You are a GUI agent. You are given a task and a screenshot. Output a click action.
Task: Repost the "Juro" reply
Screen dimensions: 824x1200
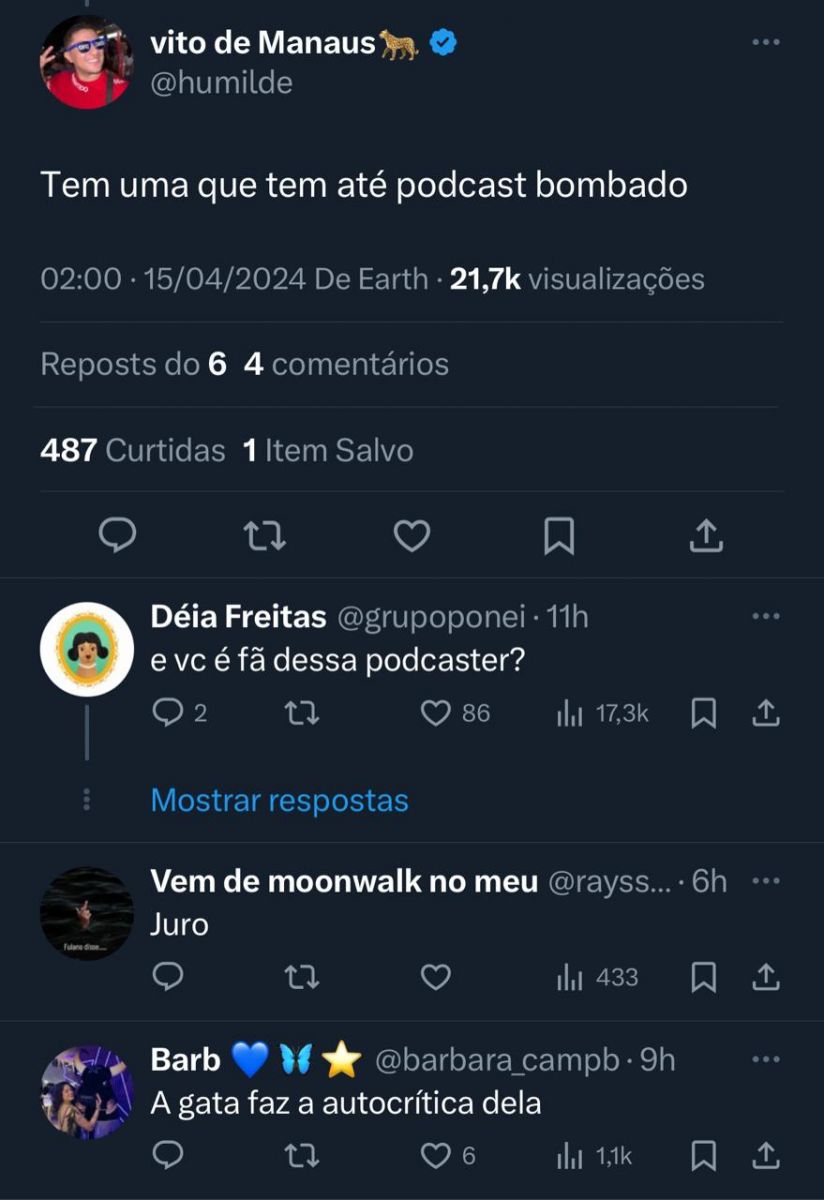pyautogui.click(x=301, y=977)
